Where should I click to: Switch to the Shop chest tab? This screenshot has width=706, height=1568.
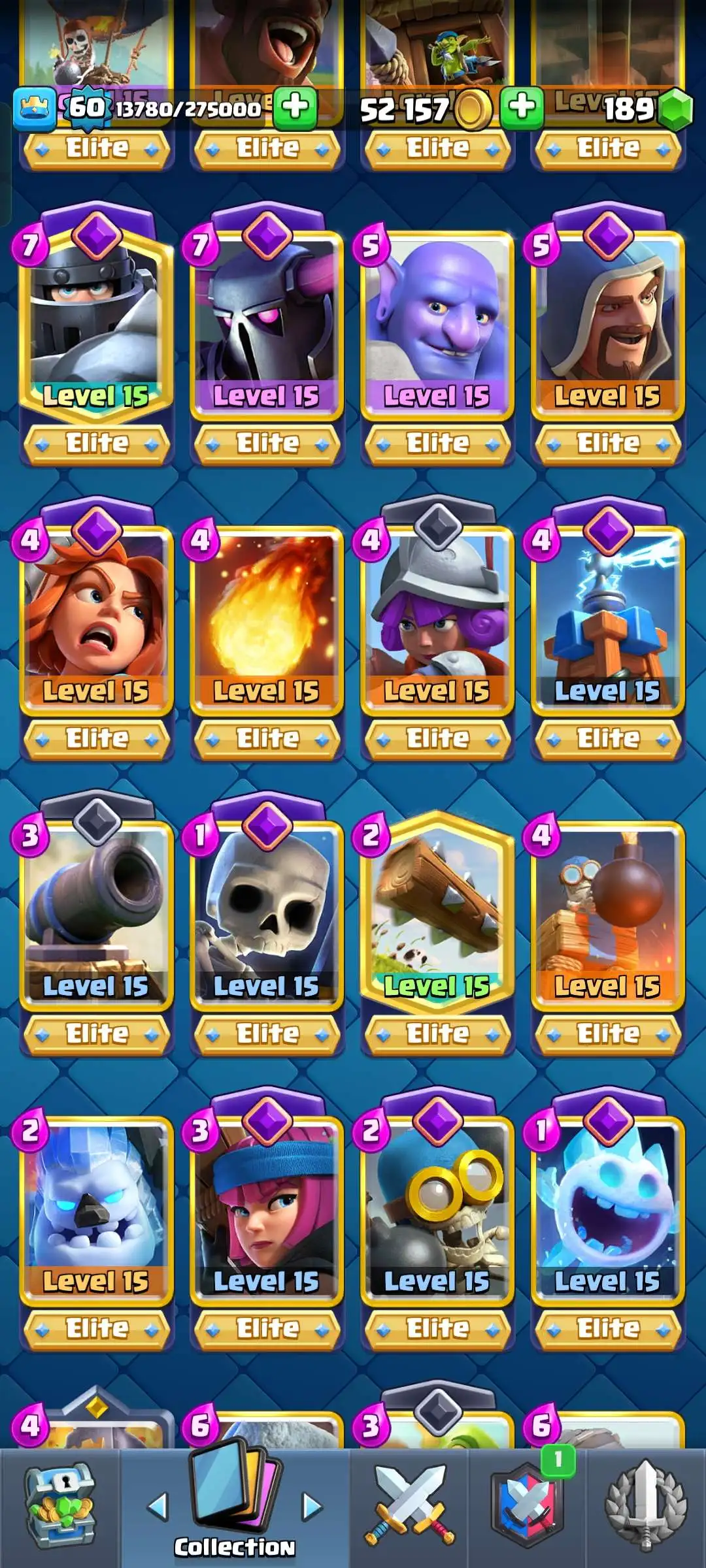60,1506
